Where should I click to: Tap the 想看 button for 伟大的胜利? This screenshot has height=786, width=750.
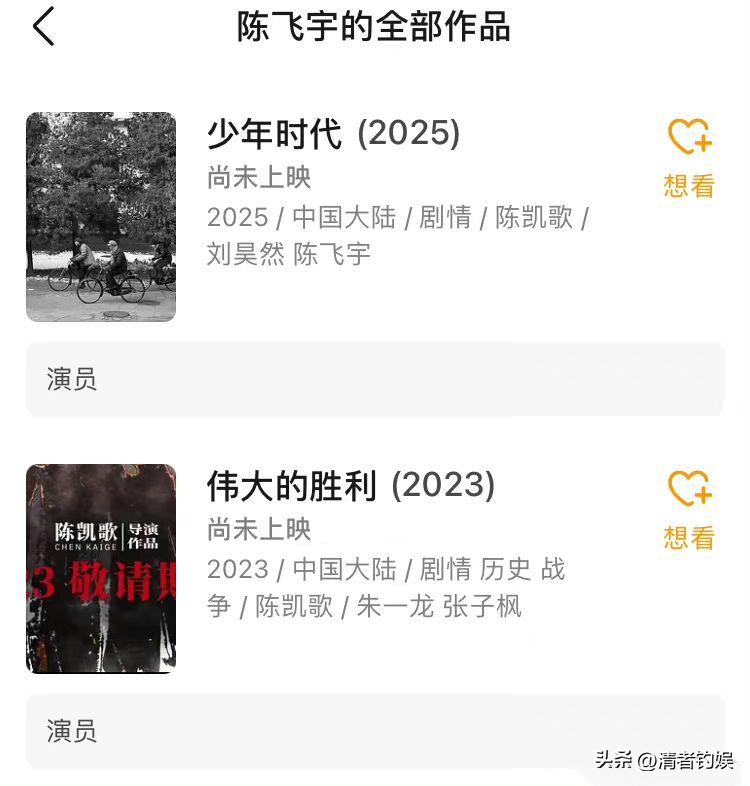click(x=687, y=534)
